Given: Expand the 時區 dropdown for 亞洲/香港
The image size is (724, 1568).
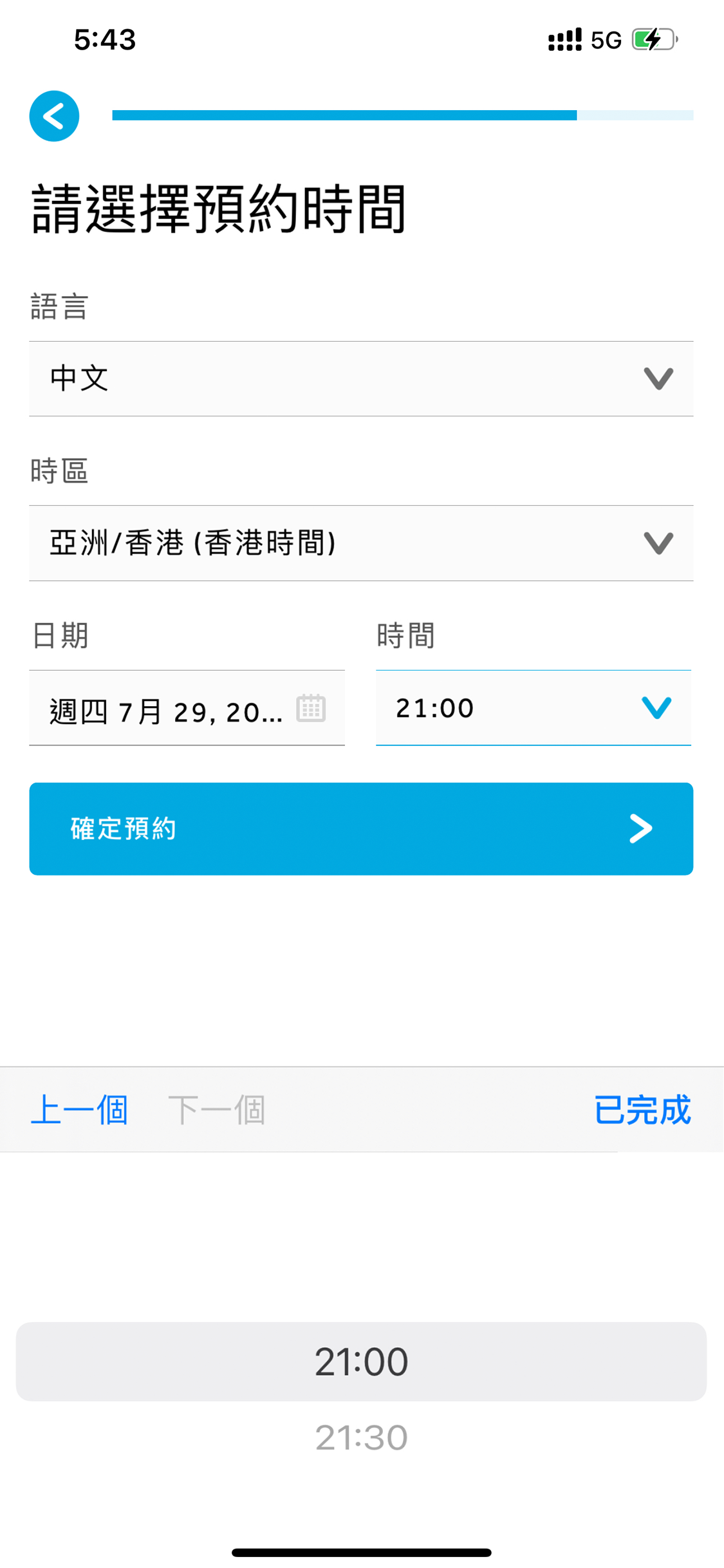Looking at the screenshot, I should tap(361, 543).
